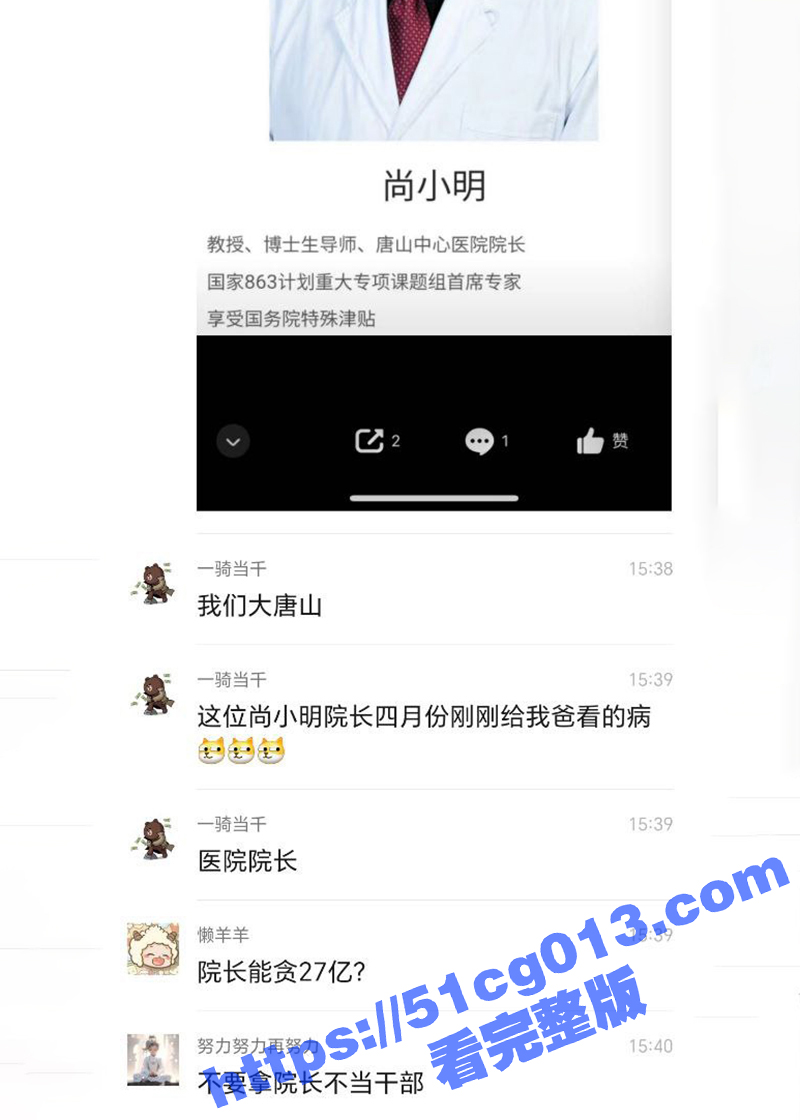Tap the third dog emoji in the comment
The width and height of the screenshot is (800, 1120).
tap(271, 752)
